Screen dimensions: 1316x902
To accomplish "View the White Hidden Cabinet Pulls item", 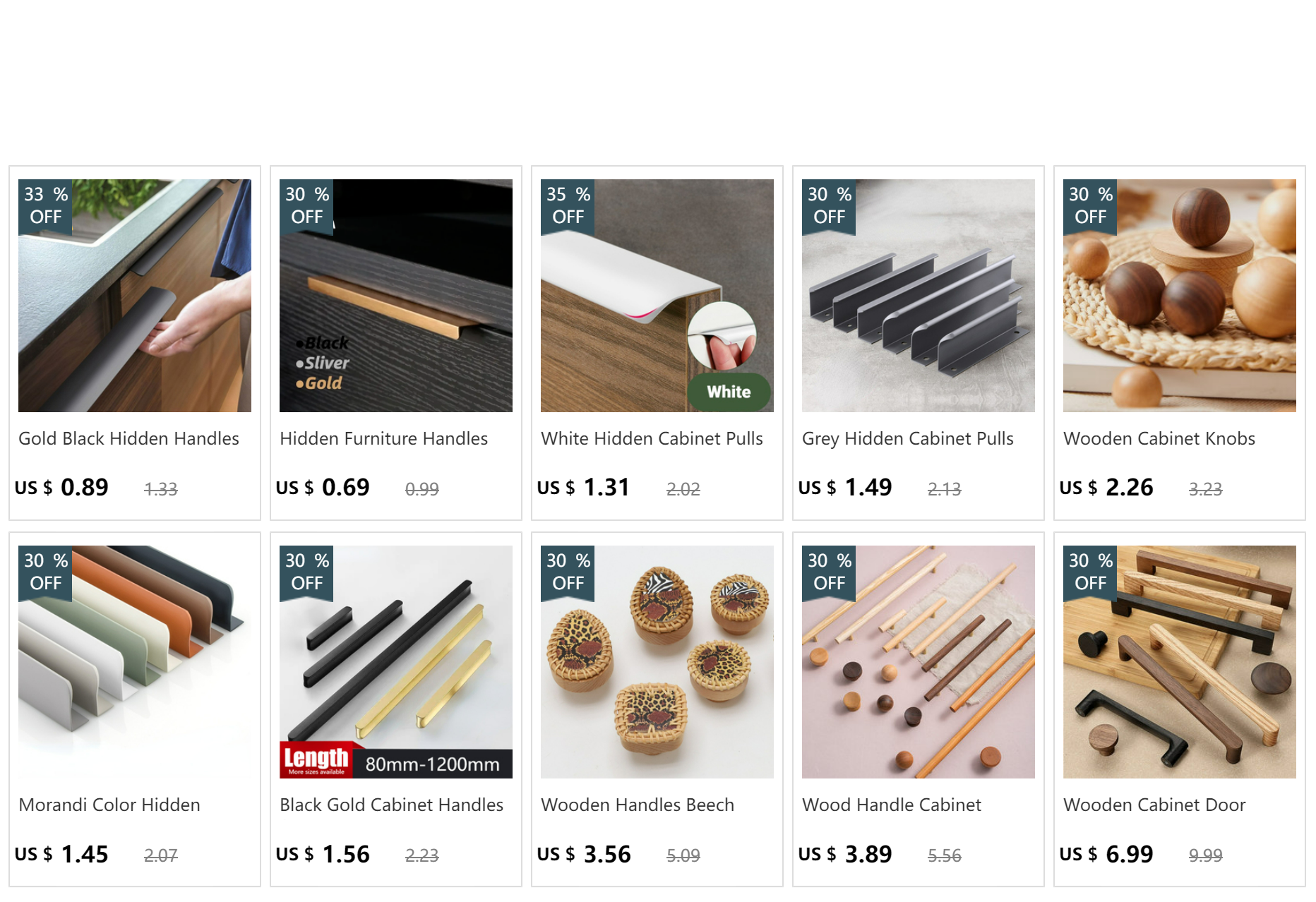I will pyautogui.click(x=657, y=343).
